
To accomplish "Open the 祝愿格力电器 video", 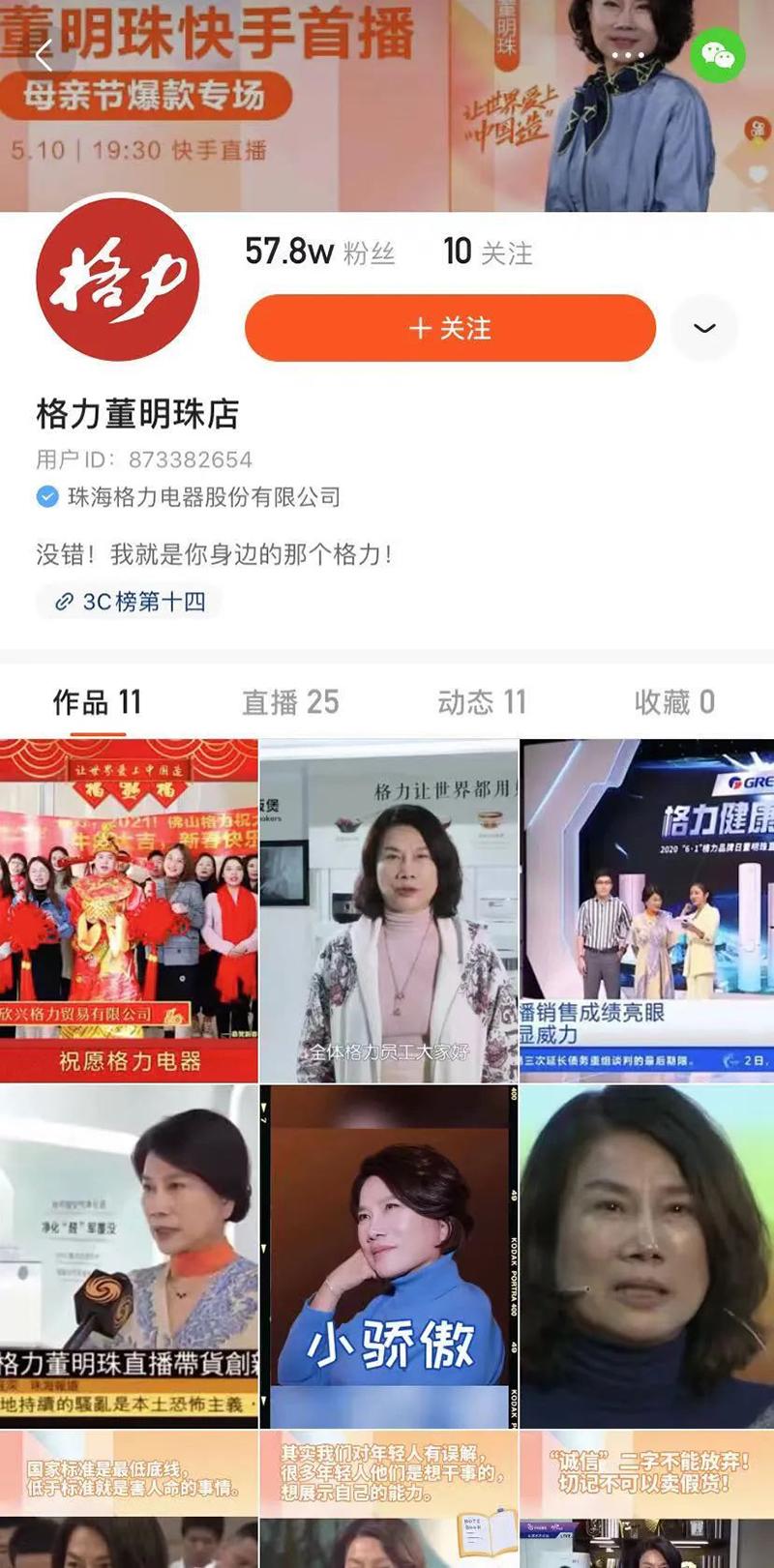I will [129, 911].
